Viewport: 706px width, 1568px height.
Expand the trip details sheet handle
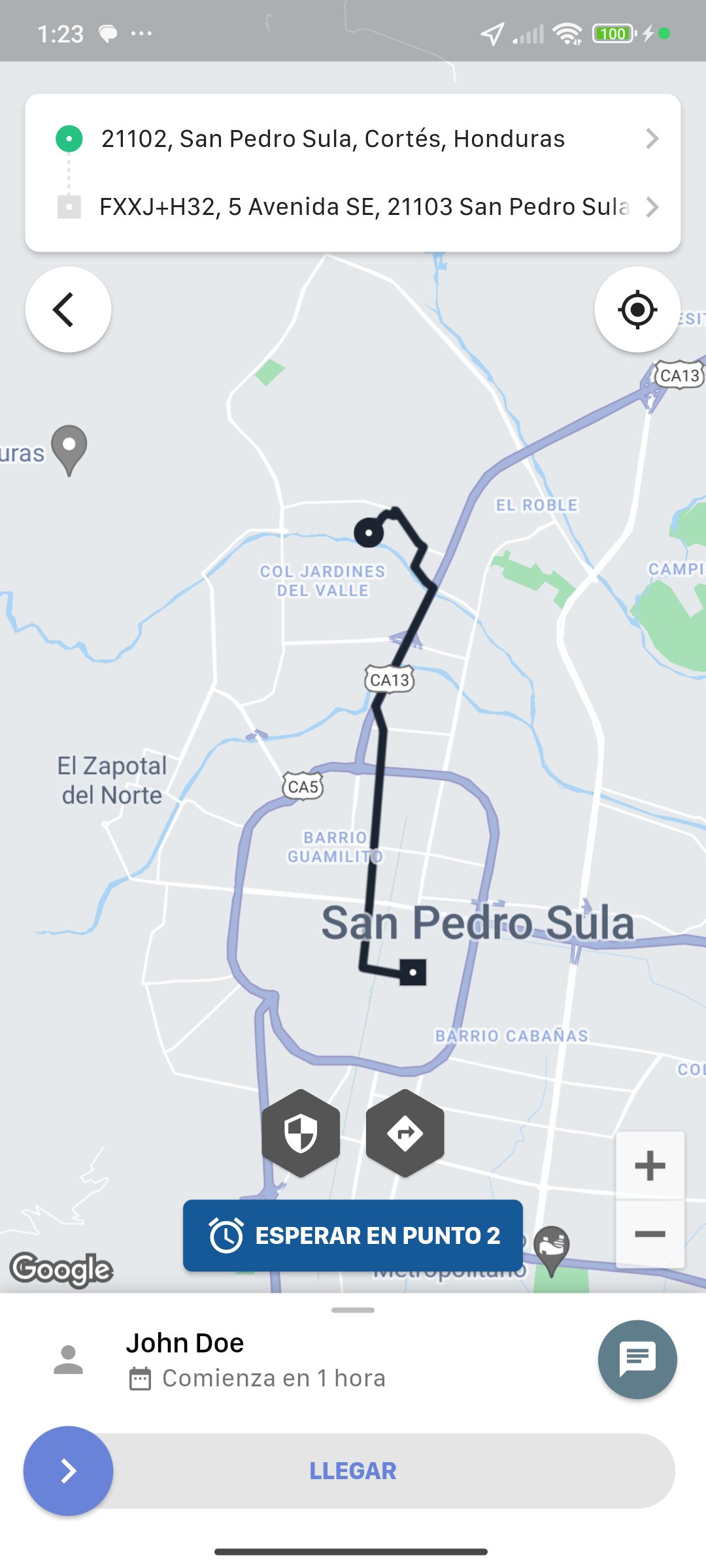click(353, 1310)
